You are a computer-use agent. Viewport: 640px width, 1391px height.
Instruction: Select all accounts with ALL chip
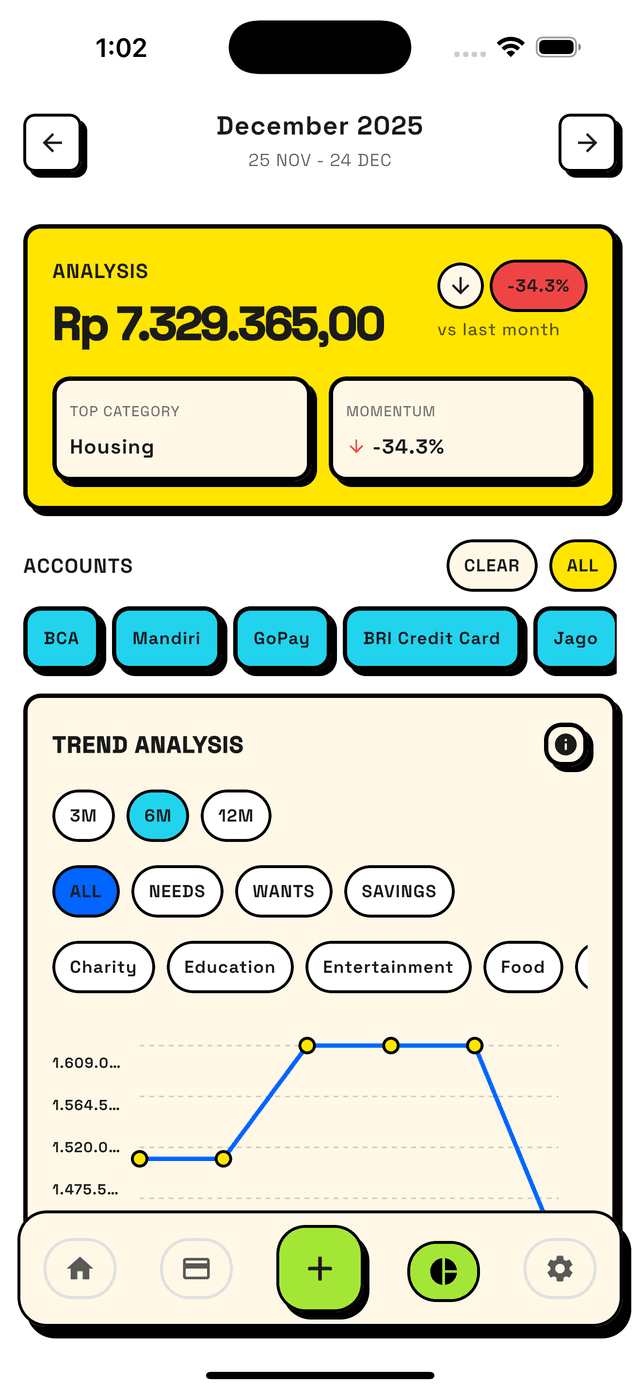click(x=582, y=566)
